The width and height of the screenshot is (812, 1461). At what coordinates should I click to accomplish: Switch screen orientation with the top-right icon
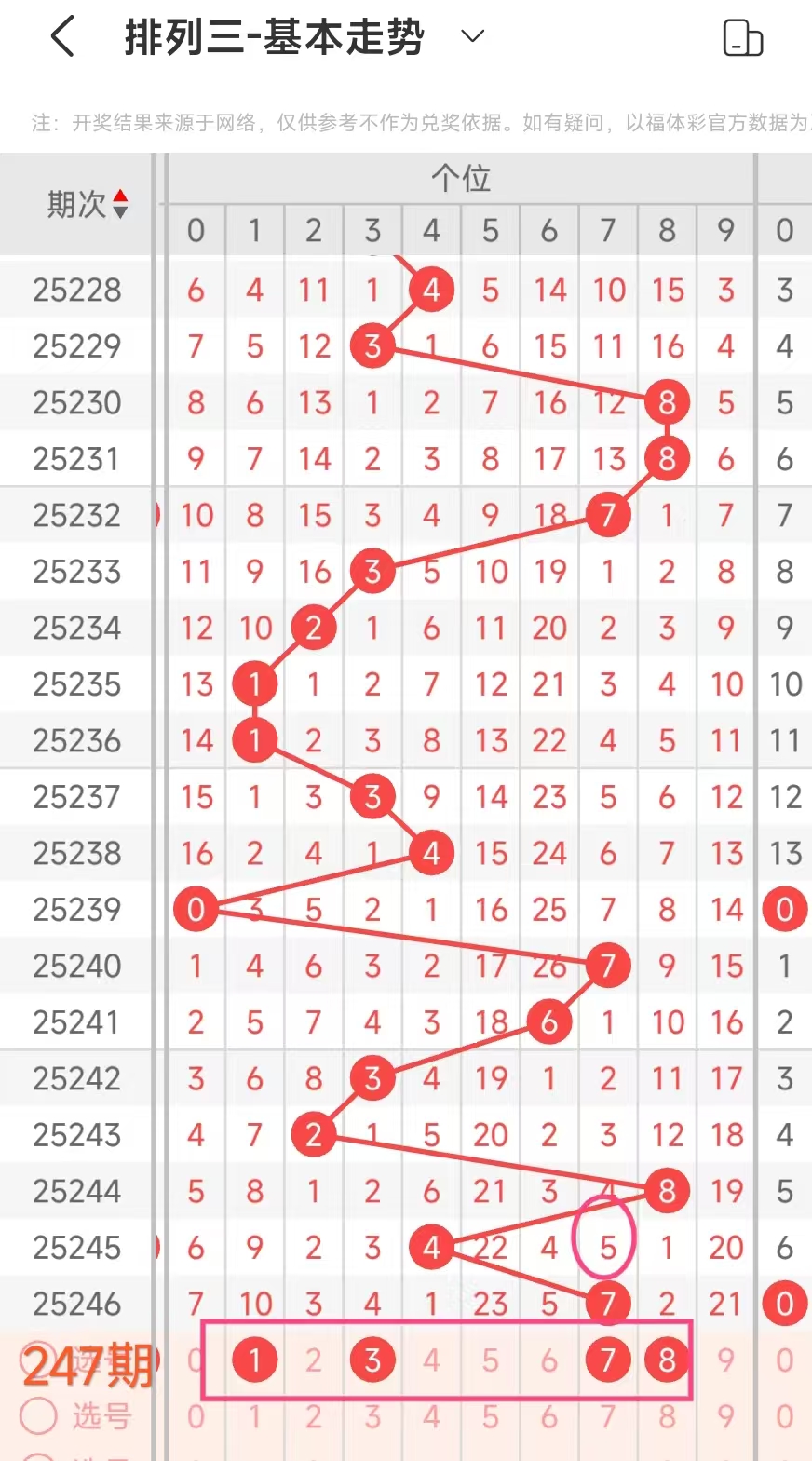tap(742, 38)
